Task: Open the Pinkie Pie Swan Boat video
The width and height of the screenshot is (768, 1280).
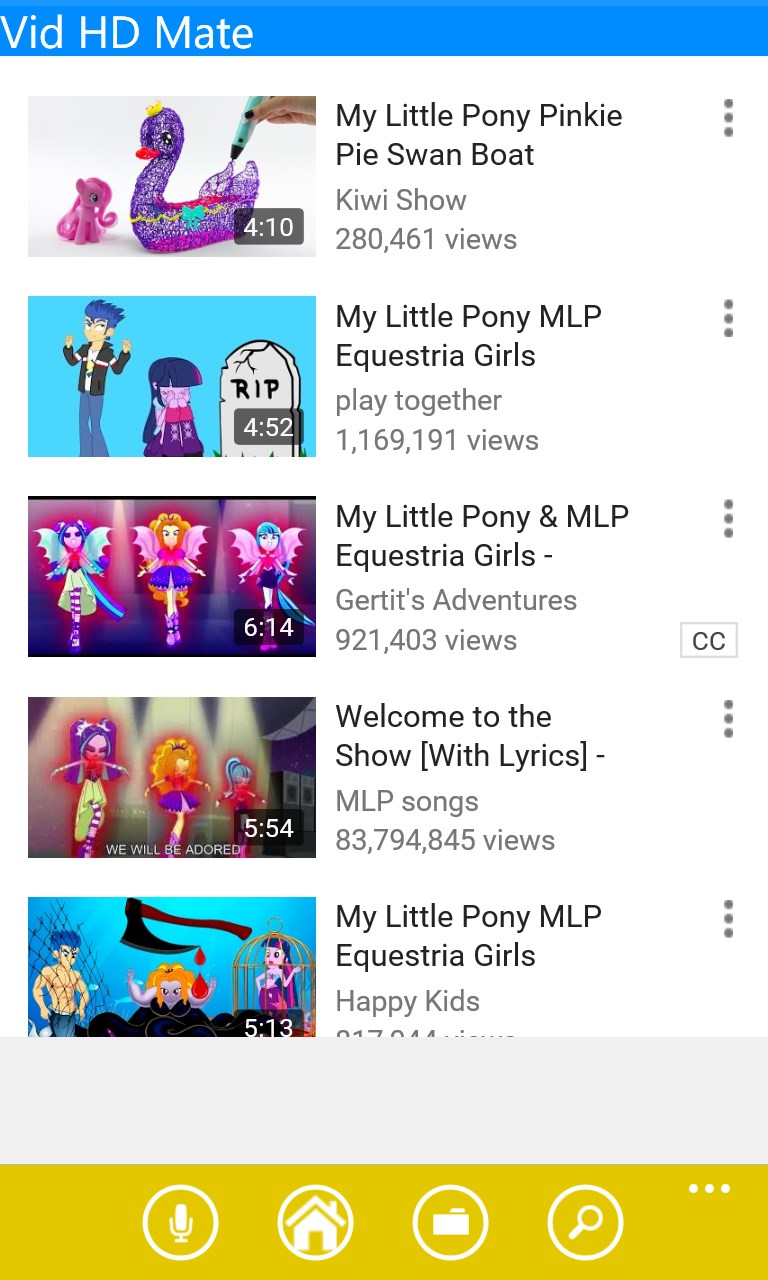Action: [x=172, y=176]
